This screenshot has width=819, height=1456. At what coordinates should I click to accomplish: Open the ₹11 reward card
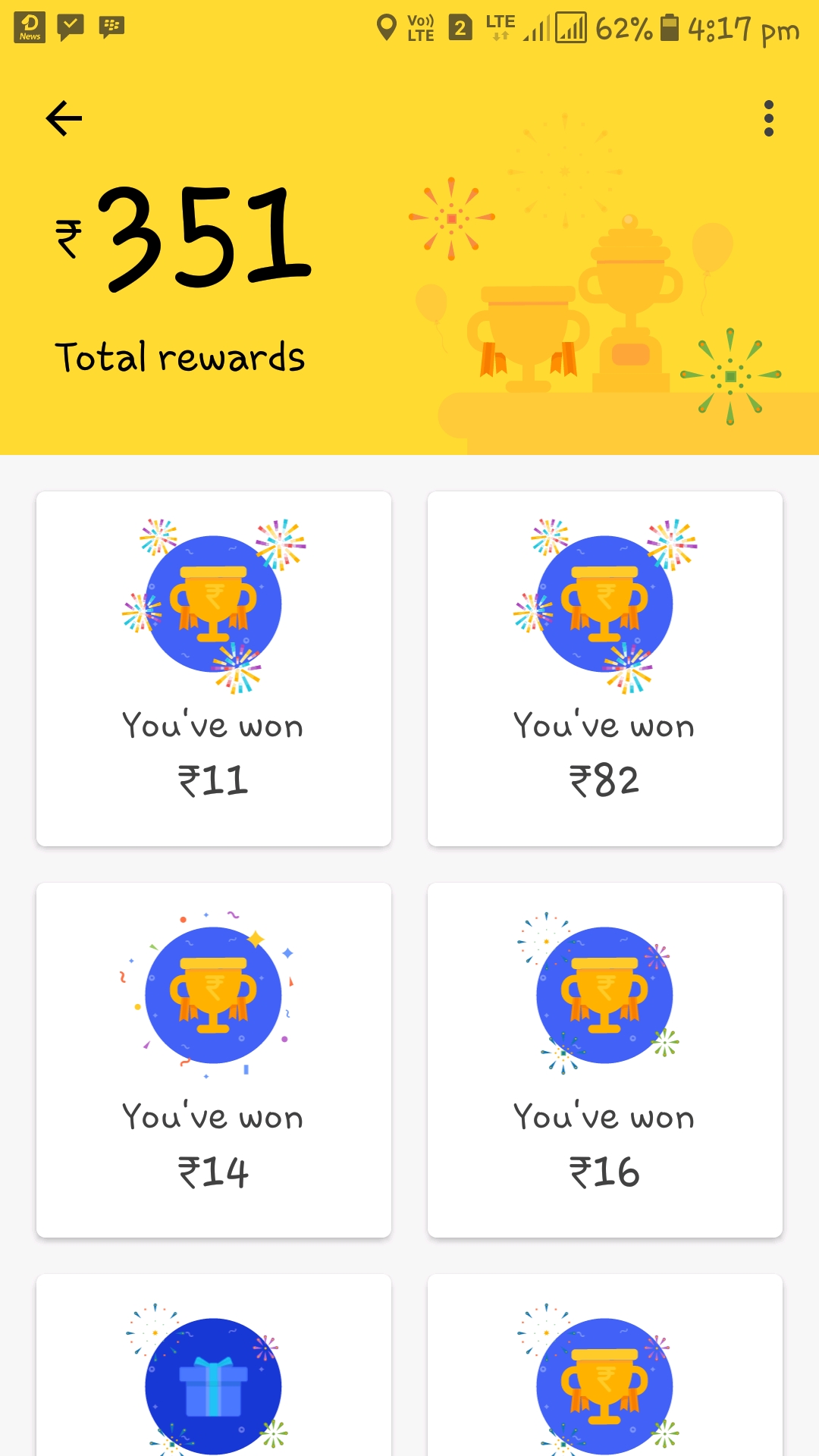coord(214,669)
